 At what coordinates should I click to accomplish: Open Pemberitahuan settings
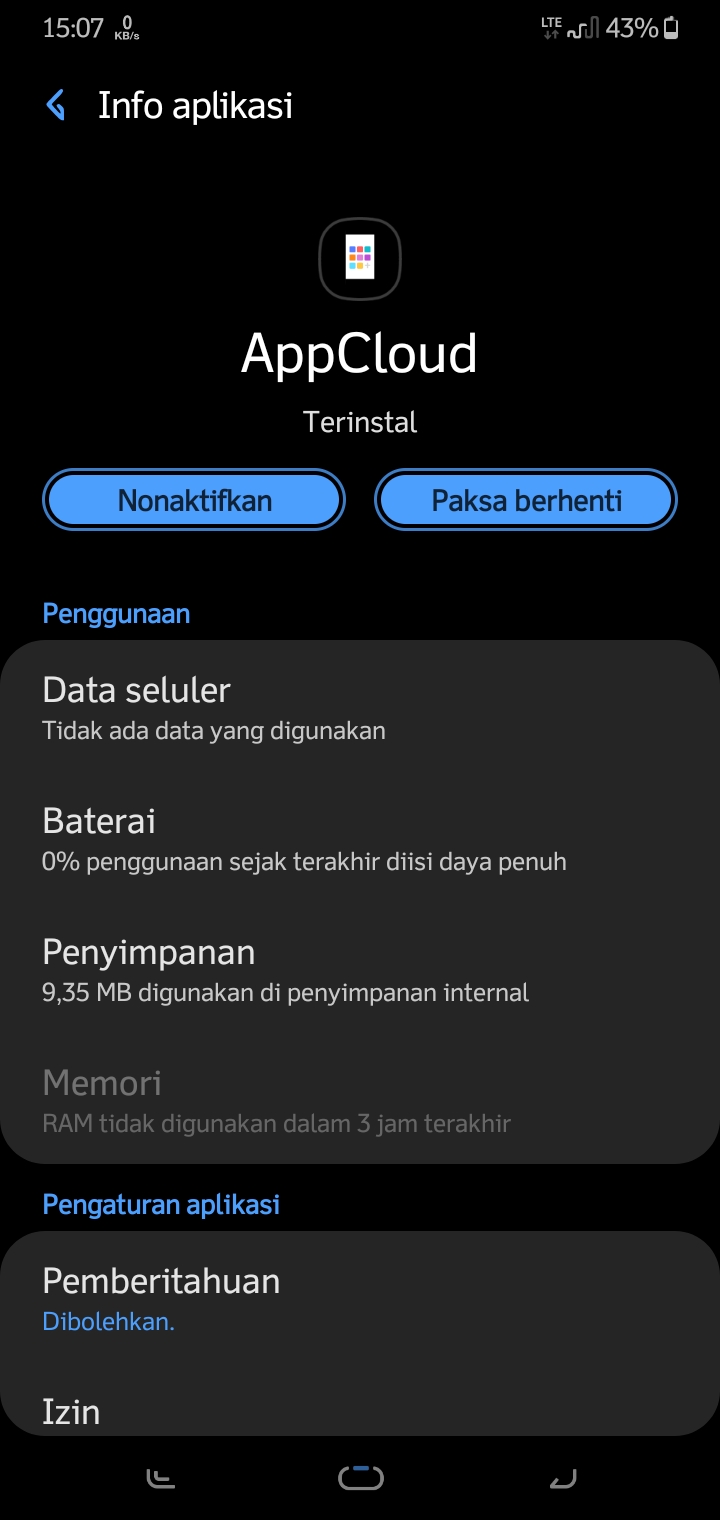pyautogui.click(x=360, y=1298)
